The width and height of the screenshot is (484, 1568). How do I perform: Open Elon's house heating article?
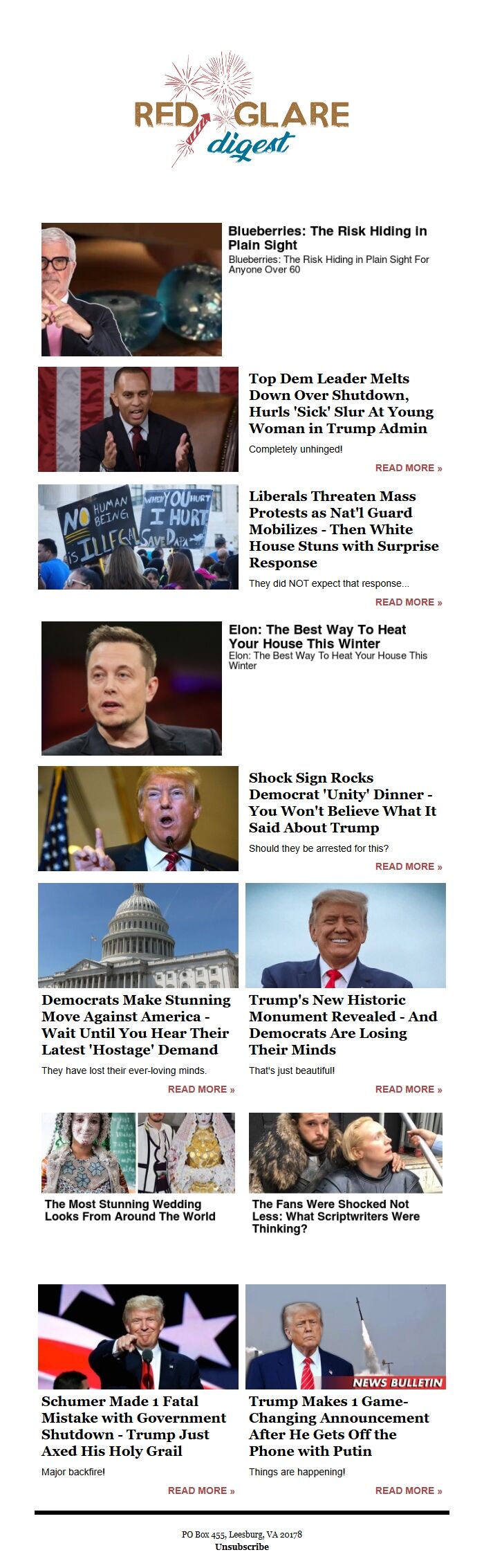317,636
